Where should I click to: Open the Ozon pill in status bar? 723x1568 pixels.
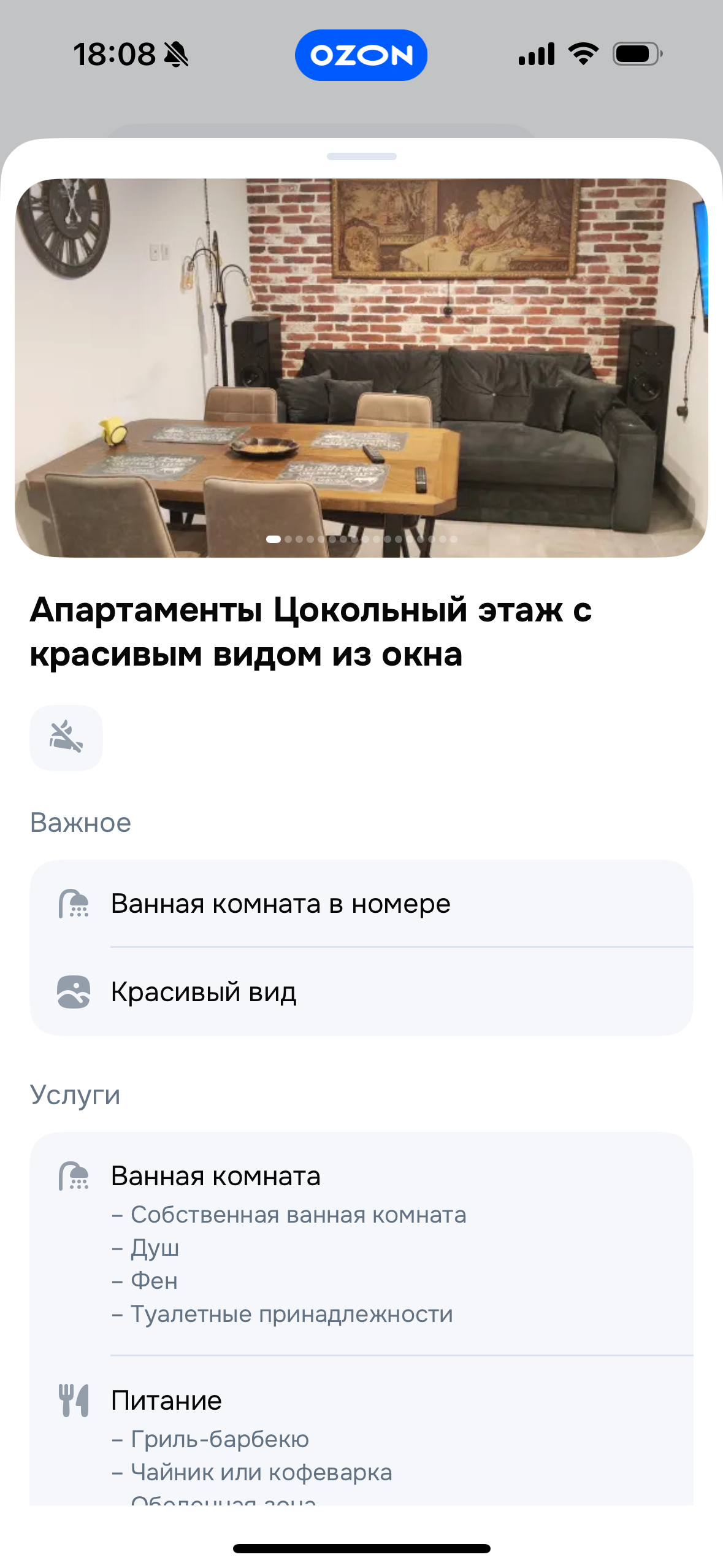361,55
